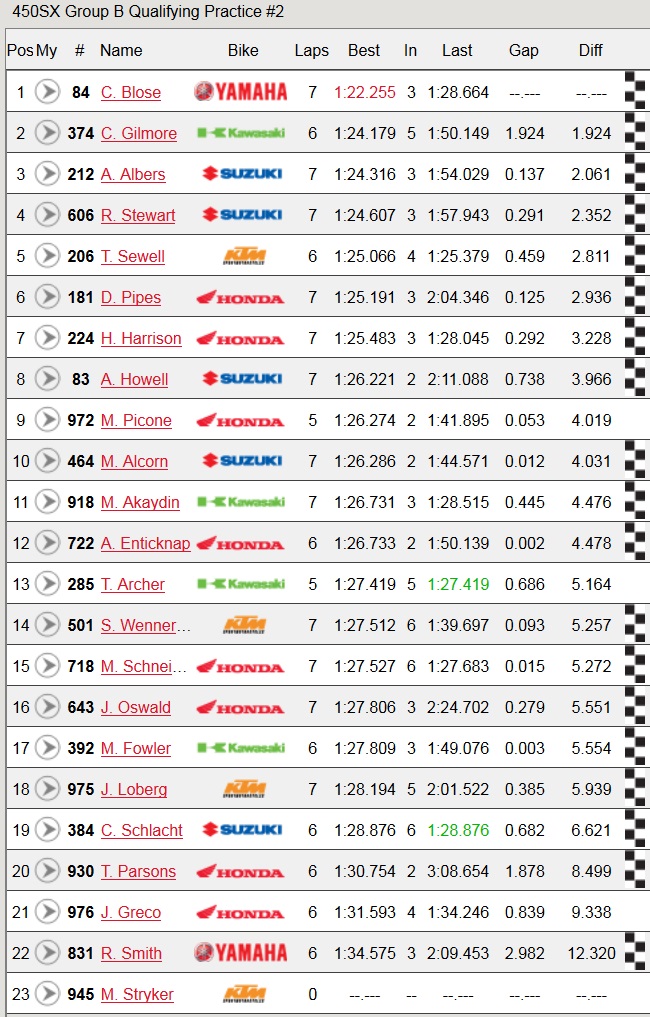Tap the arrow button next to A. Howell
This screenshot has height=1017, width=650.
click(x=47, y=379)
